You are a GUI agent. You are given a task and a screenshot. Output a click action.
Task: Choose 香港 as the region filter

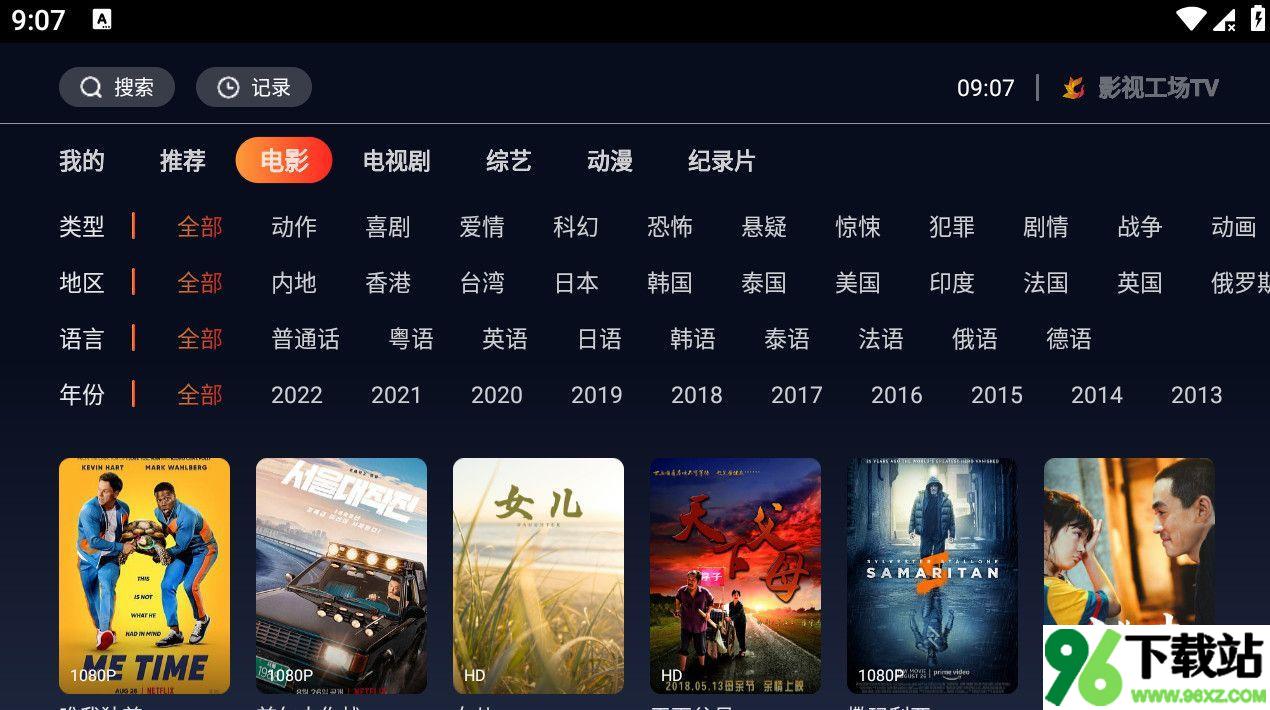(388, 283)
